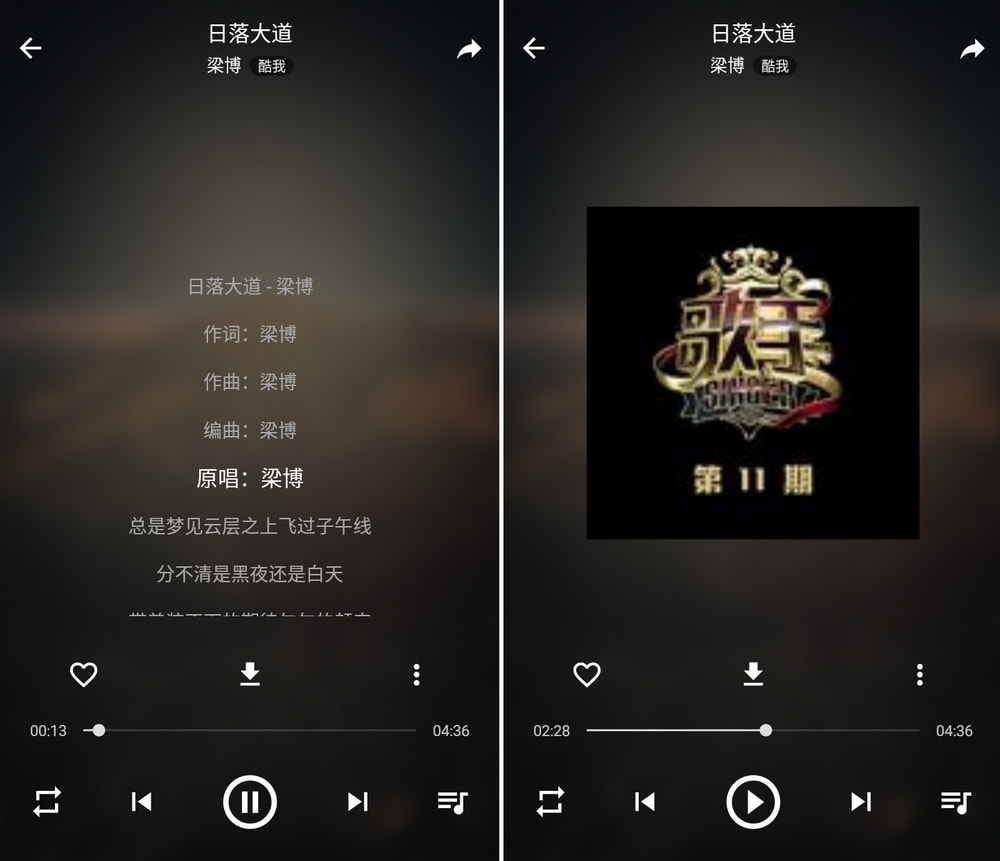
Task: Skip to next track beside the play button
Action: coord(860,801)
